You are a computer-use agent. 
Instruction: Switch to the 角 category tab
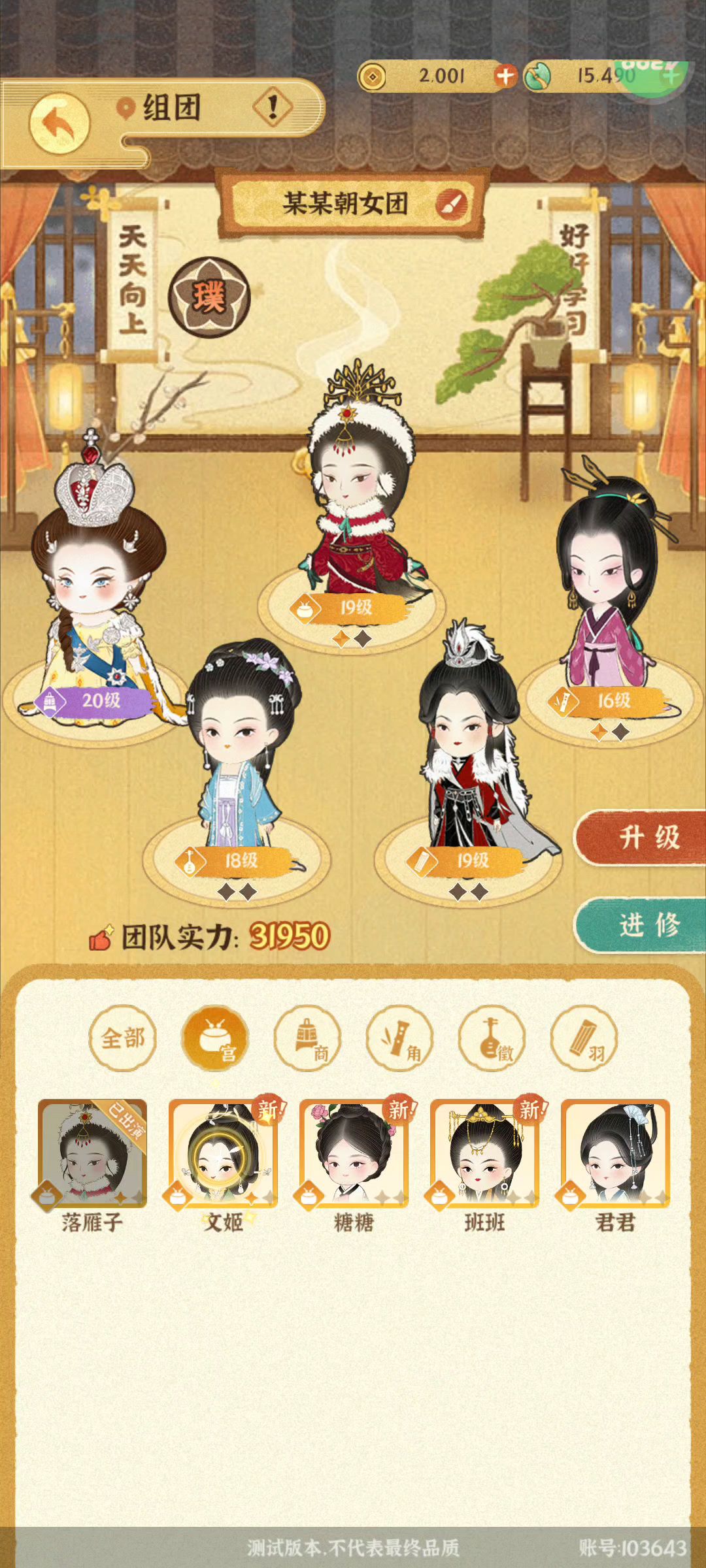(399, 1038)
